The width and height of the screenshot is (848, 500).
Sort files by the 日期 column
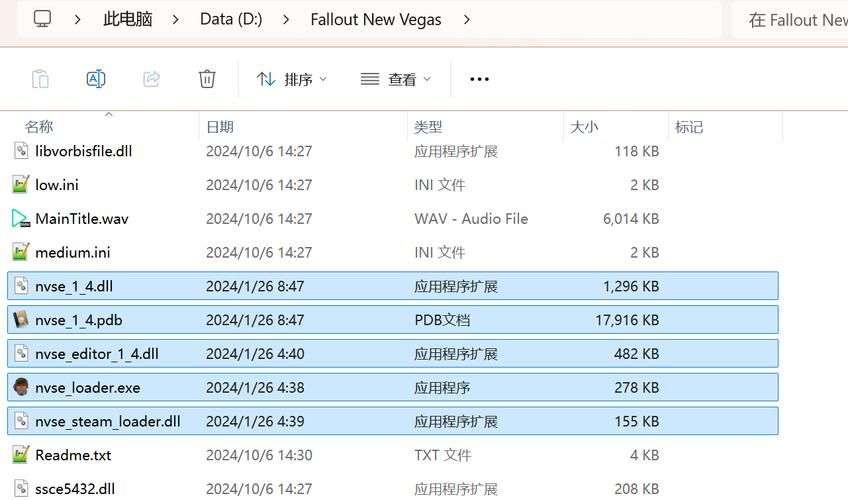click(220, 127)
